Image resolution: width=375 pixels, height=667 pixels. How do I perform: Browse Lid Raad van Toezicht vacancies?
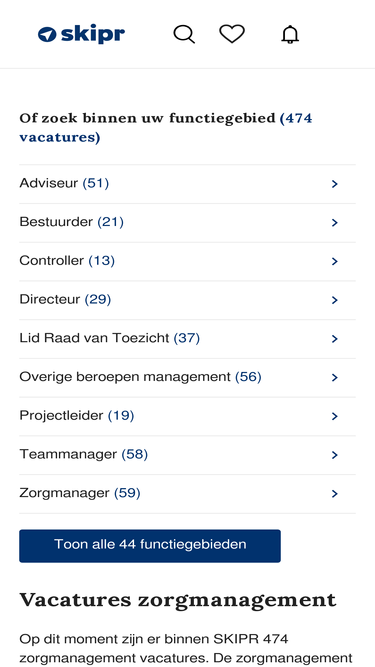[x=187, y=339]
